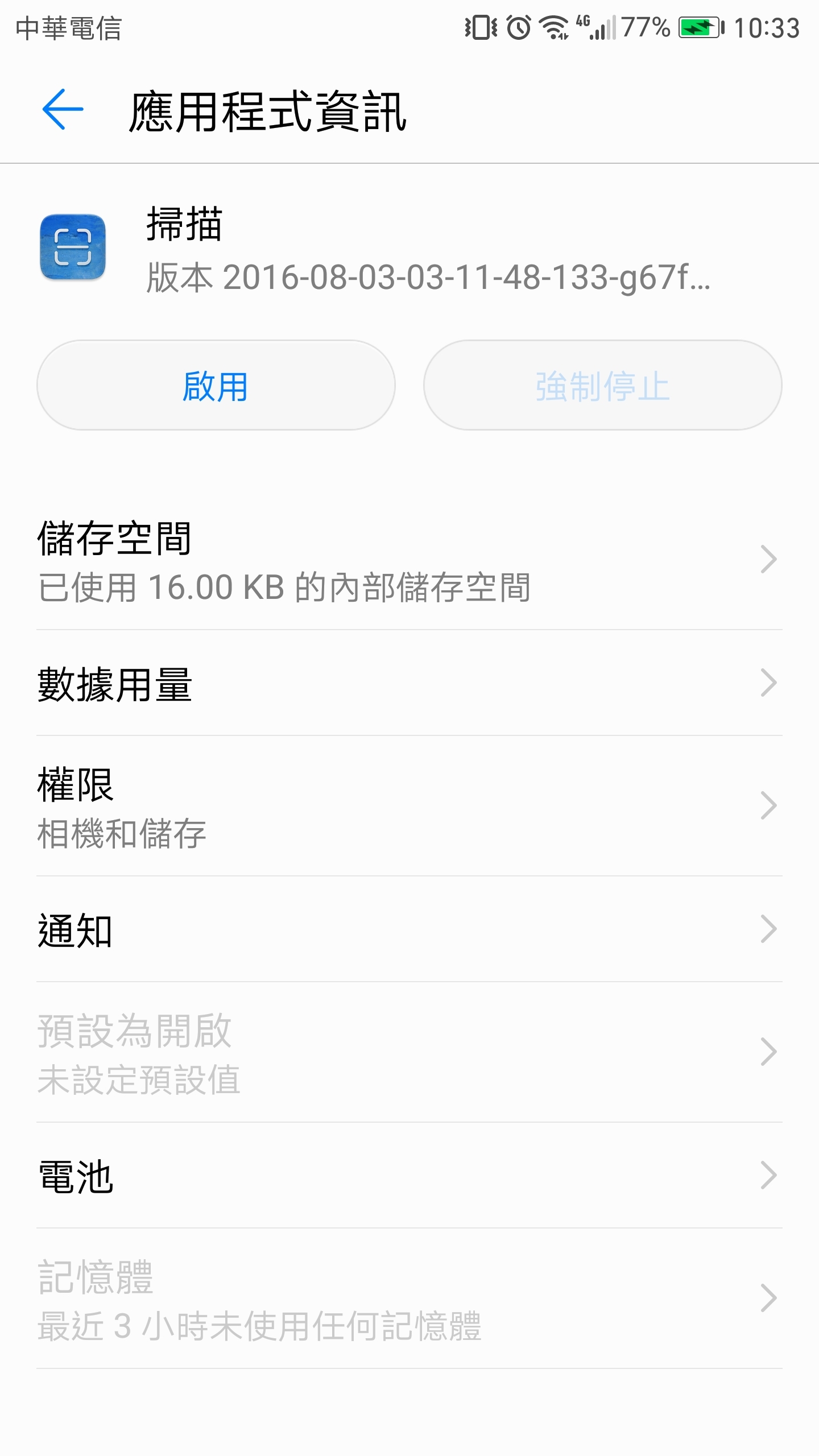Open 通知 notification settings
Image resolution: width=819 pixels, height=1456 pixels.
point(408,930)
